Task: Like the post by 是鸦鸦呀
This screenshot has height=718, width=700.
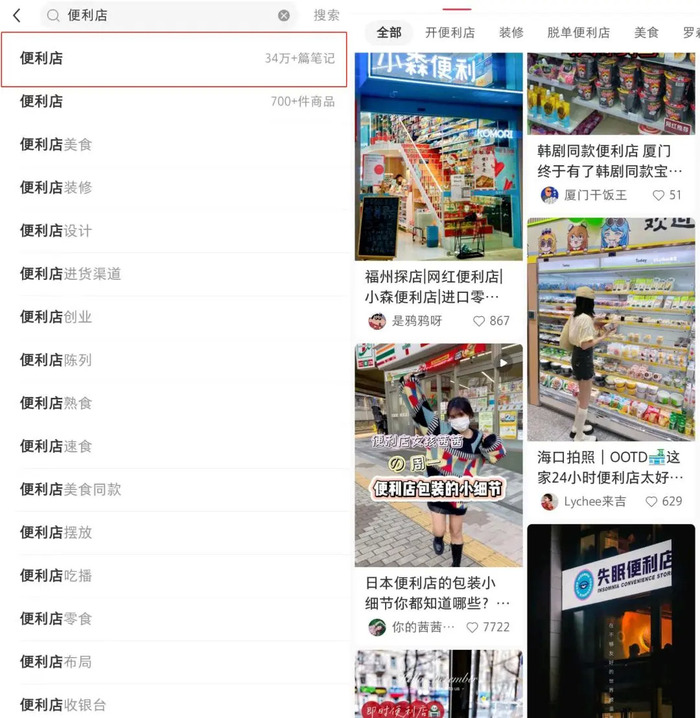Action: (479, 321)
